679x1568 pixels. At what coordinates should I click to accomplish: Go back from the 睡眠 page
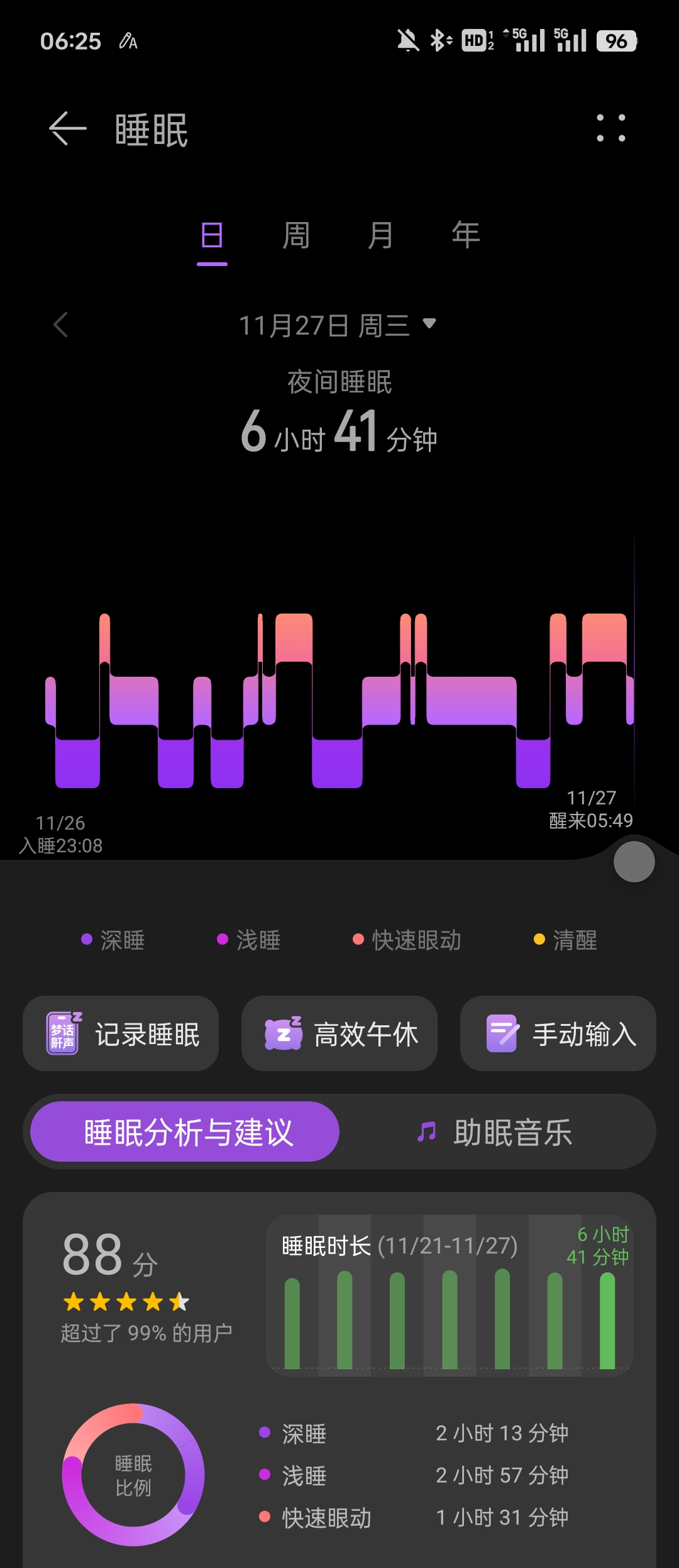(x=68, y=128)
